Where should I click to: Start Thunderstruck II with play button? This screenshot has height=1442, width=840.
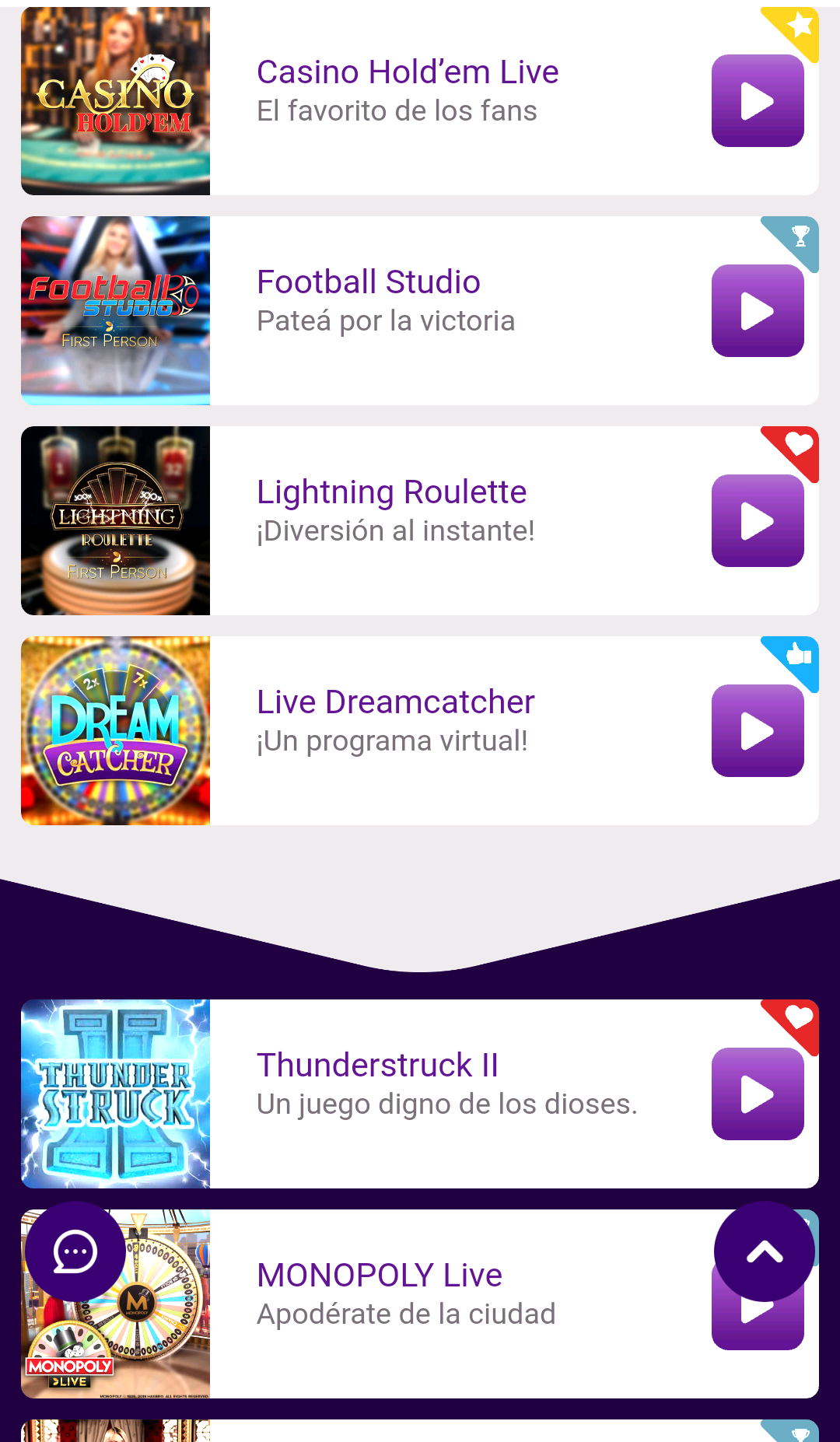point(758,1094)
